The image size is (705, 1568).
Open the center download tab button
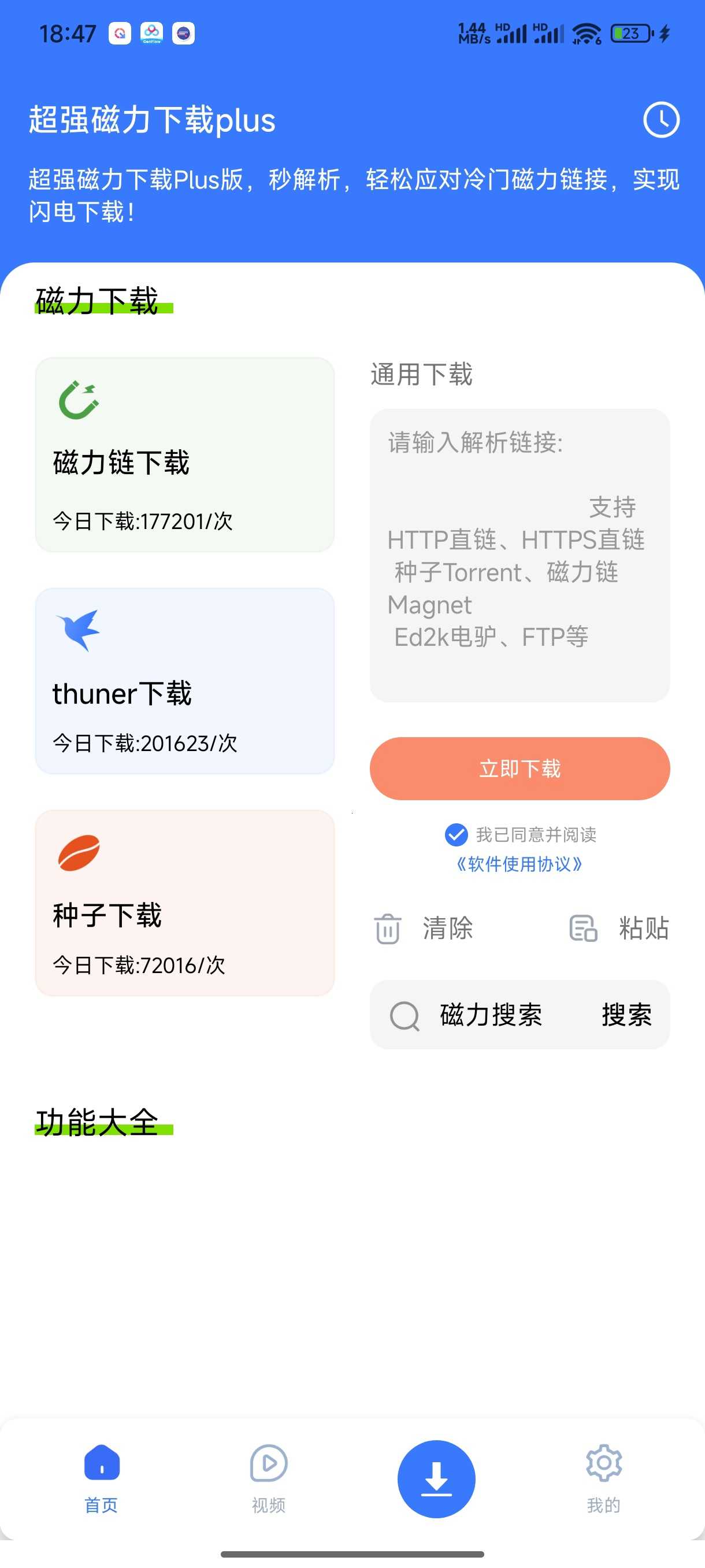coord(436,1478)
